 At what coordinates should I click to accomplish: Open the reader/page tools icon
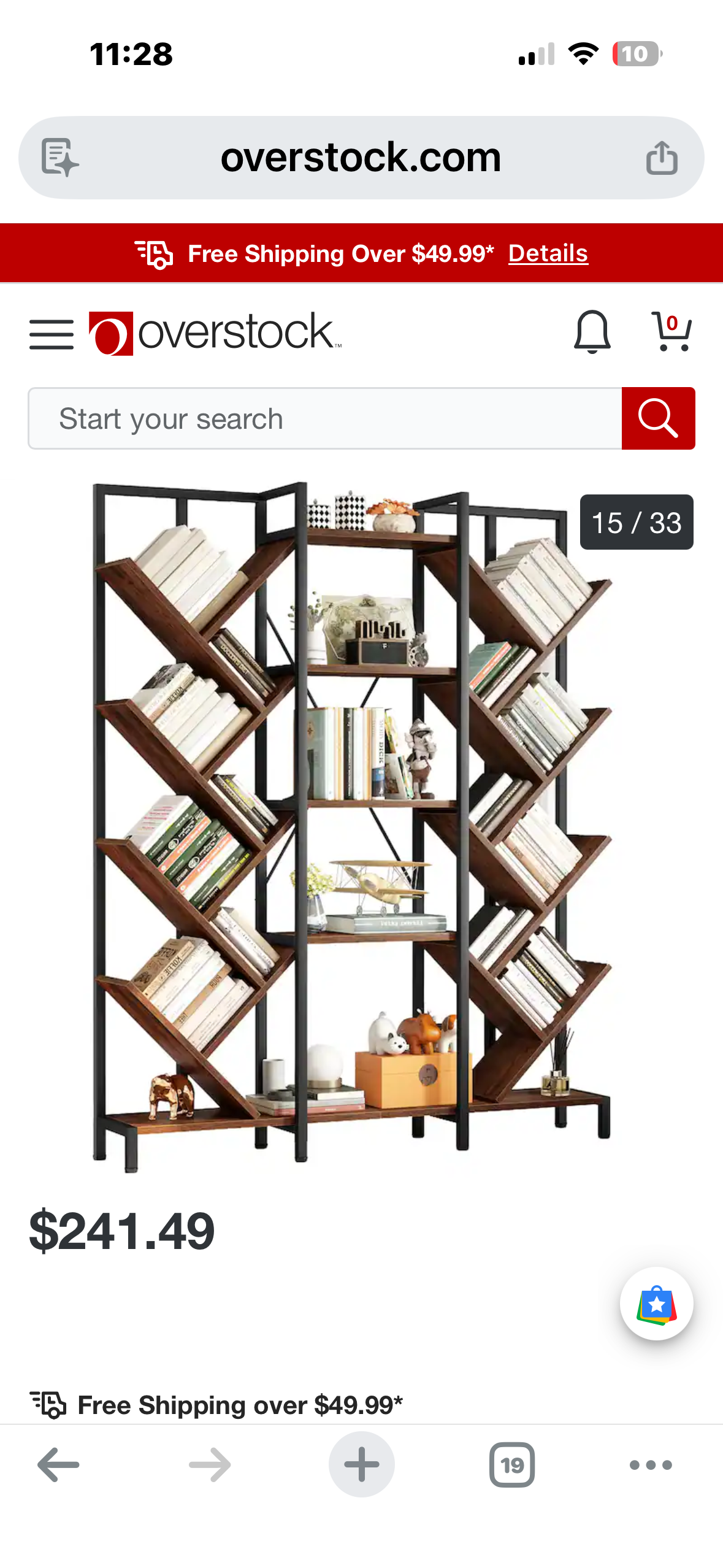pos(59,158)
